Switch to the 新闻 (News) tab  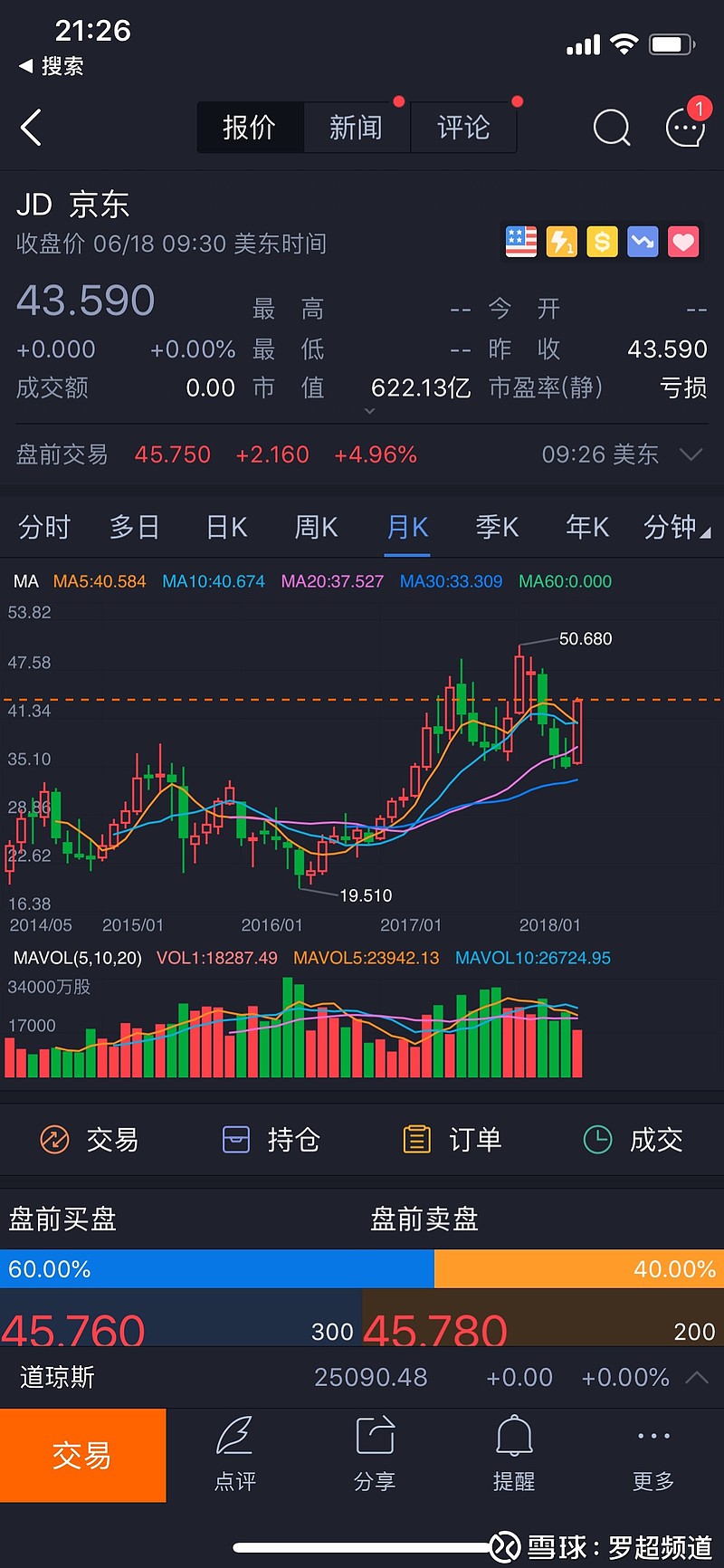tap(357, 128)
